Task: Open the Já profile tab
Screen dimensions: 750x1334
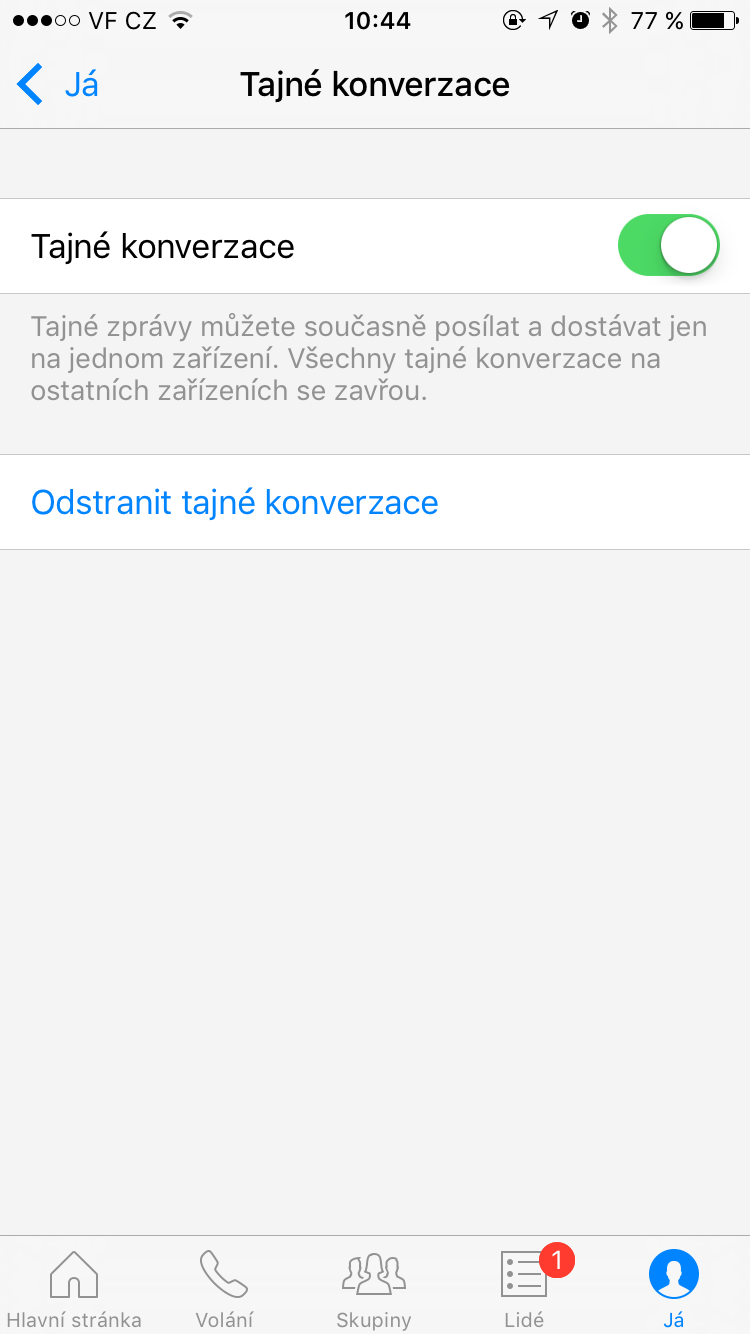Action: (x=673, y=1287)
